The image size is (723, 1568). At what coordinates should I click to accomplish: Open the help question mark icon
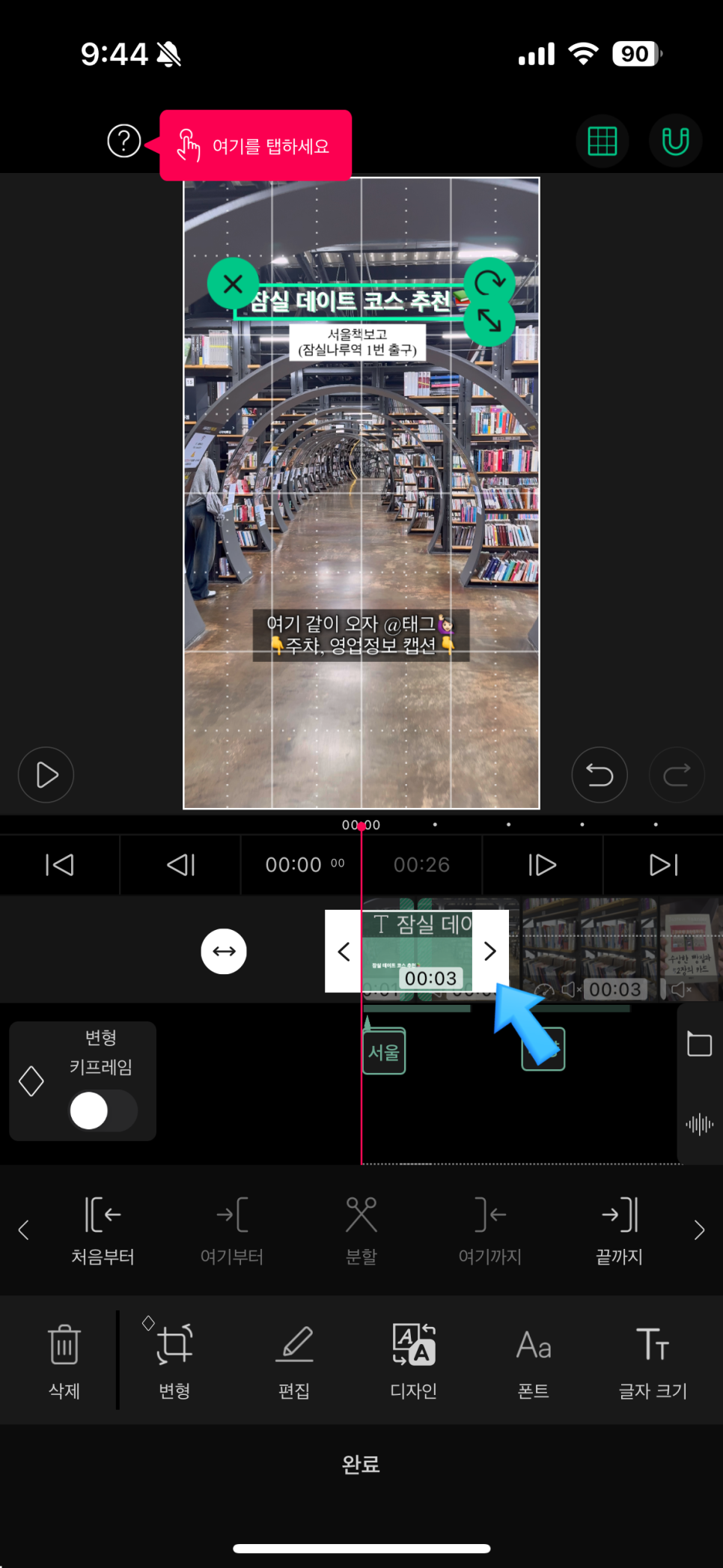coord(124,141)
